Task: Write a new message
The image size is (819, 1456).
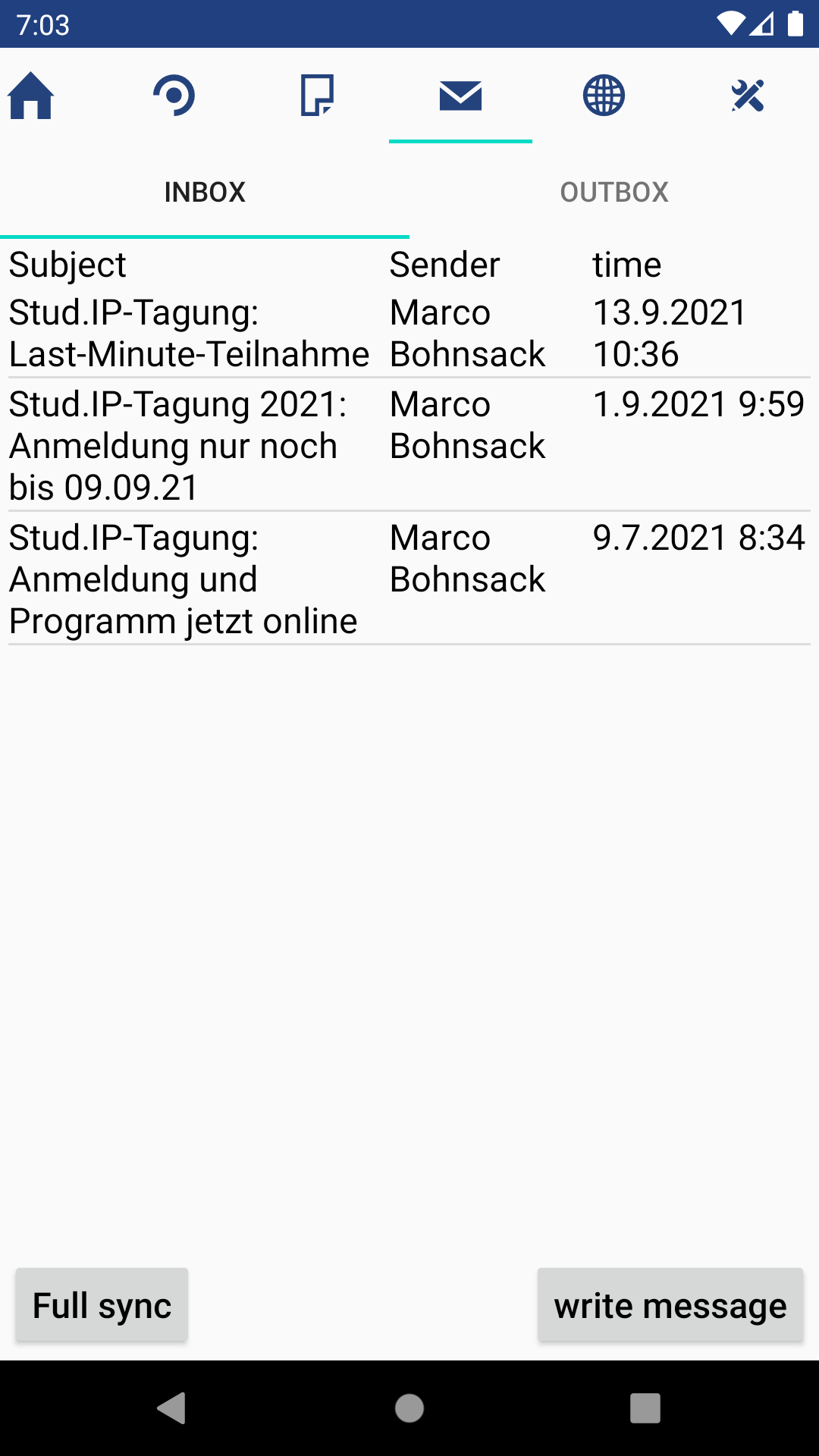Action: click(x=670, y=1305)
